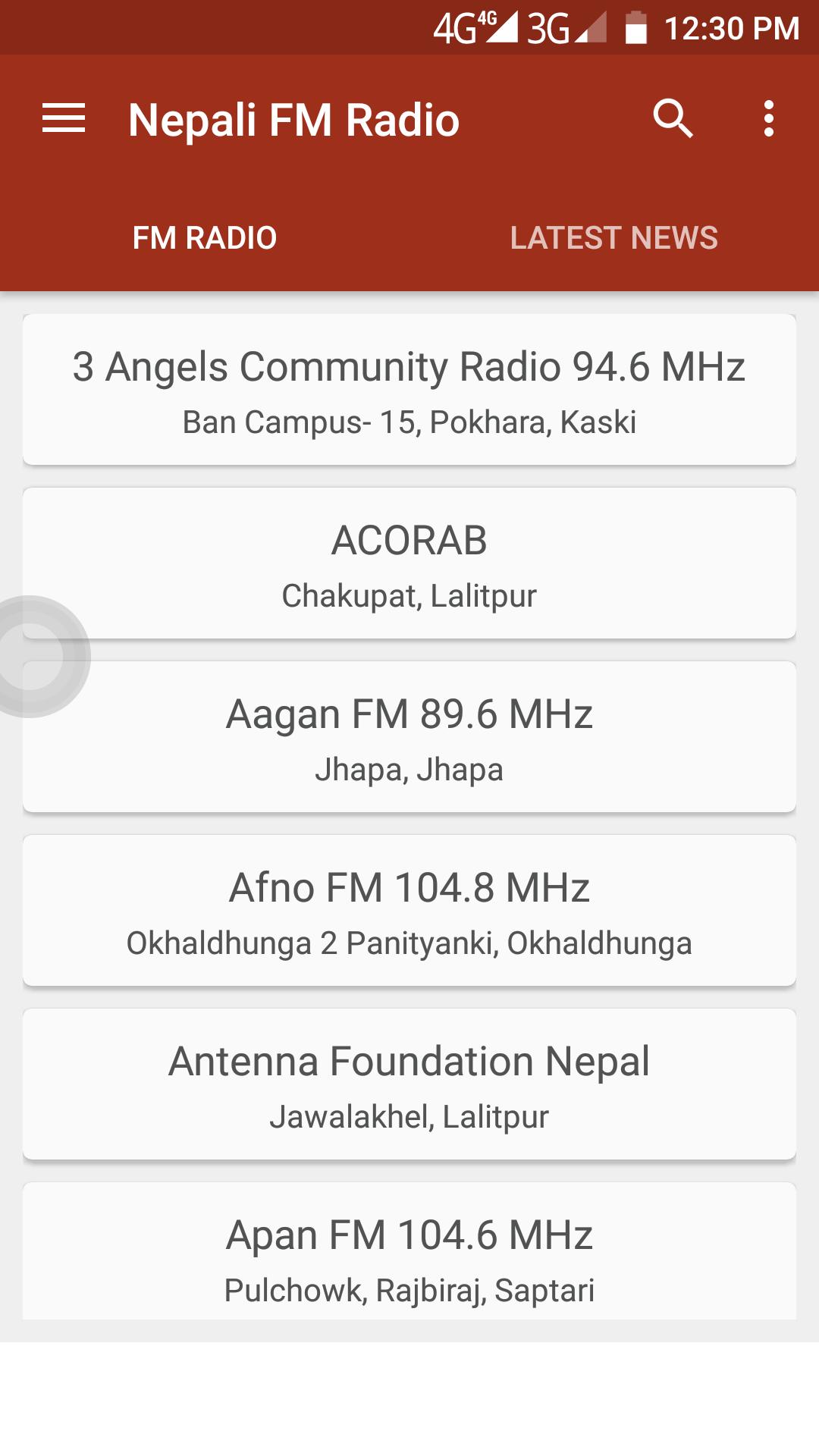
Task: Tap Afno FM 104.8 MHz entry
Action: click(409, 908)
